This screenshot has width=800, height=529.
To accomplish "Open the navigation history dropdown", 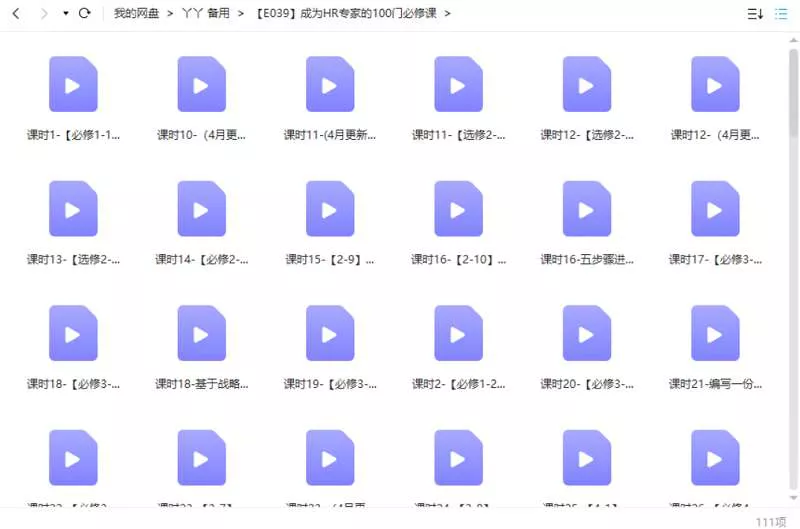I will coord(66,14).
